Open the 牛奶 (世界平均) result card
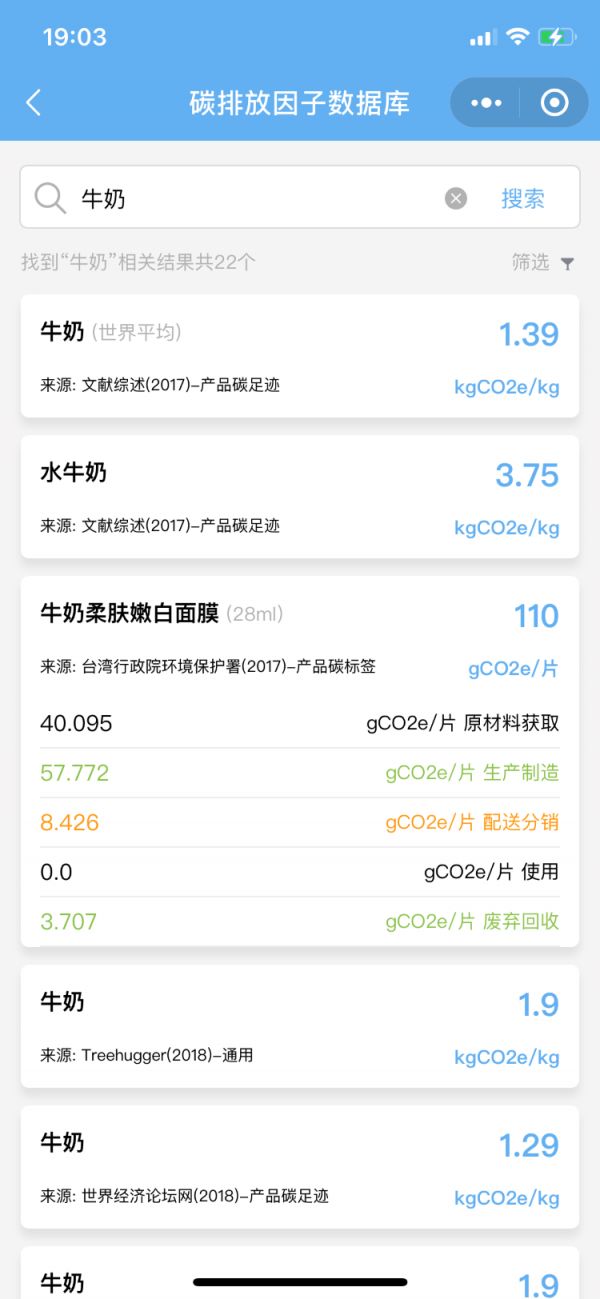Screen dimensions: 600x1299 [300, 356]
